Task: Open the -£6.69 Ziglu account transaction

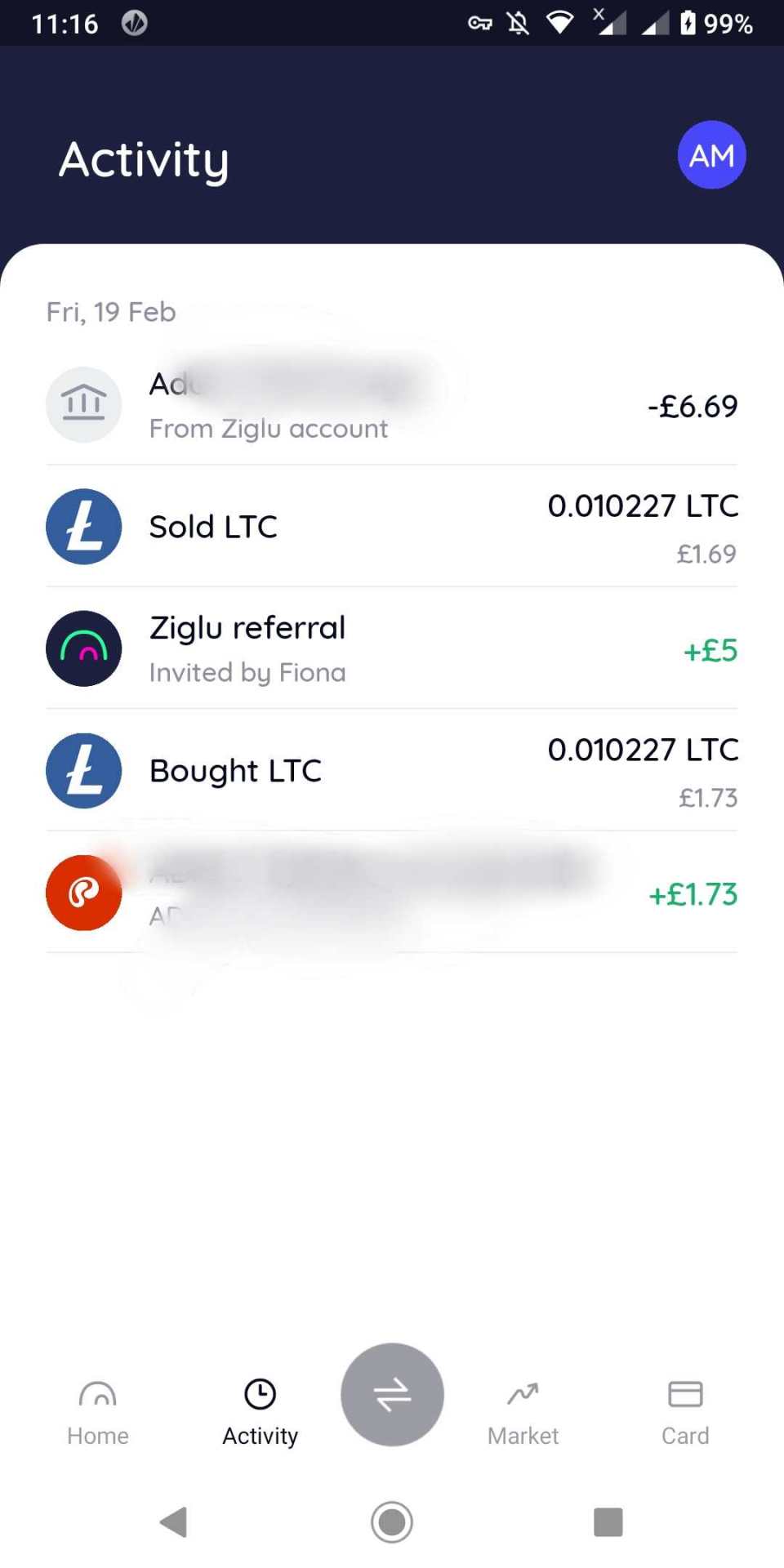Action: 392,405
